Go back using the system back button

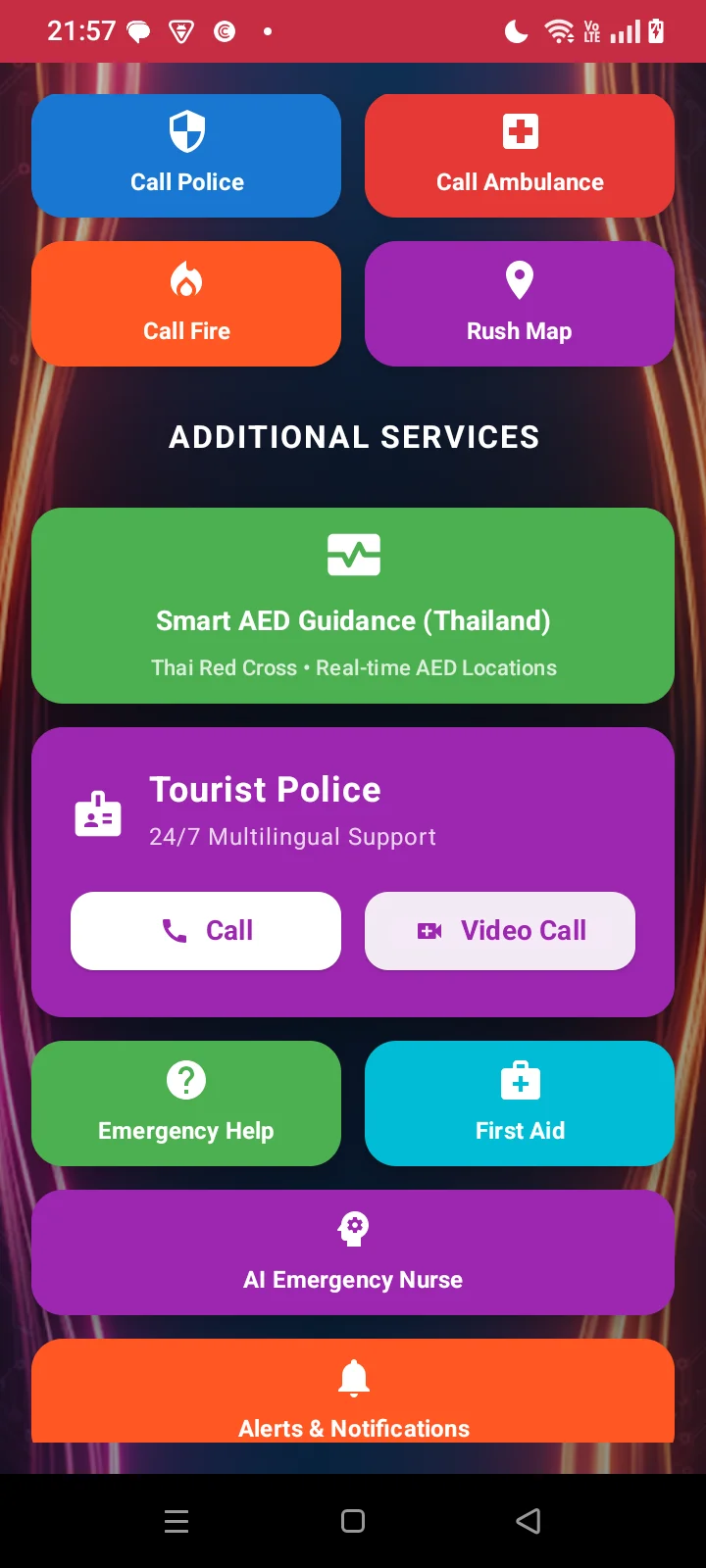529,1521
